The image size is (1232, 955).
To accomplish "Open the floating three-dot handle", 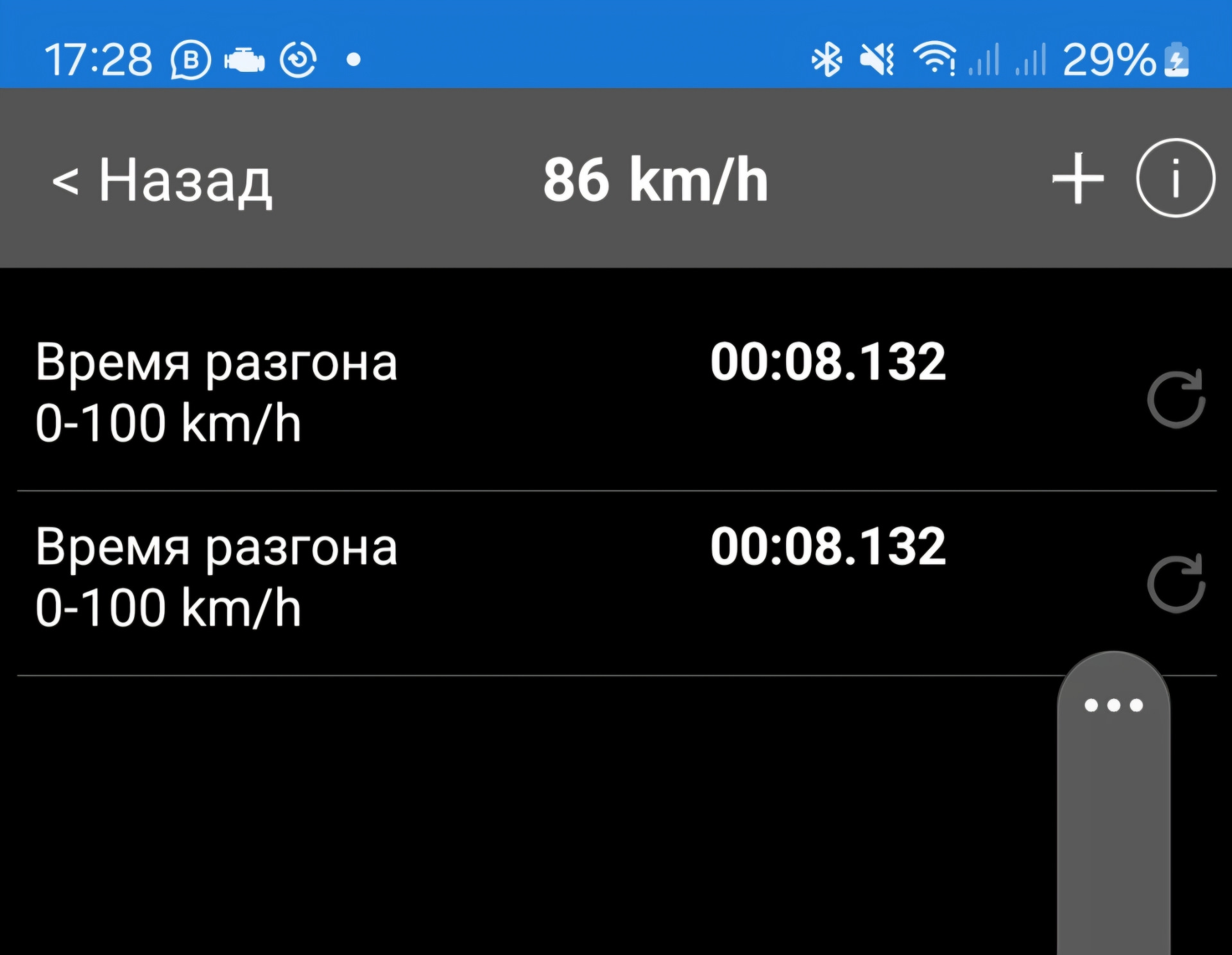I will 1113,705.
